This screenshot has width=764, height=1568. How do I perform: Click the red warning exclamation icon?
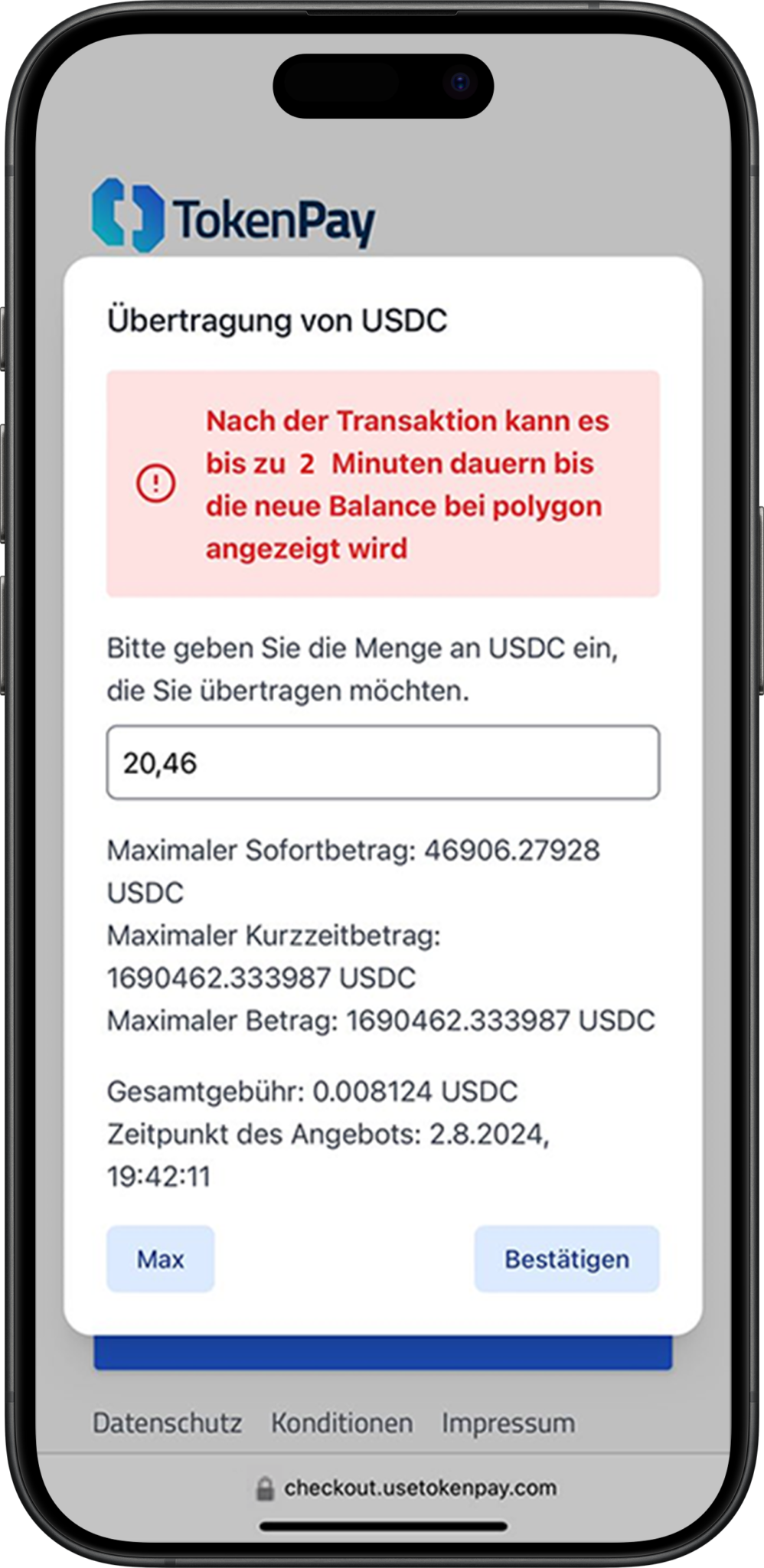tap(157, 482)
